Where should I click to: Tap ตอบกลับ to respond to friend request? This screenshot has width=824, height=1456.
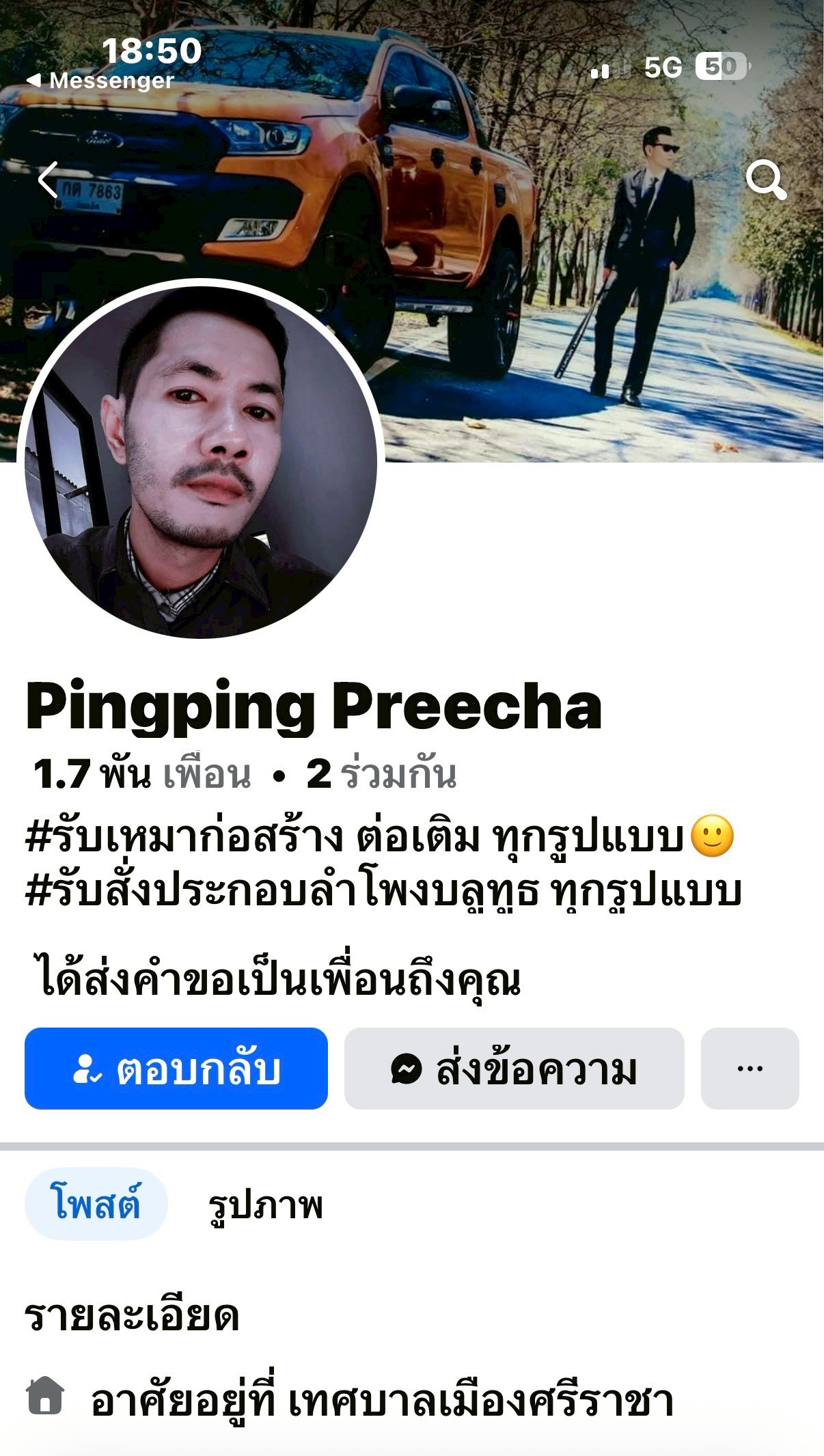pyautogui.click(x=176, y=1069)
